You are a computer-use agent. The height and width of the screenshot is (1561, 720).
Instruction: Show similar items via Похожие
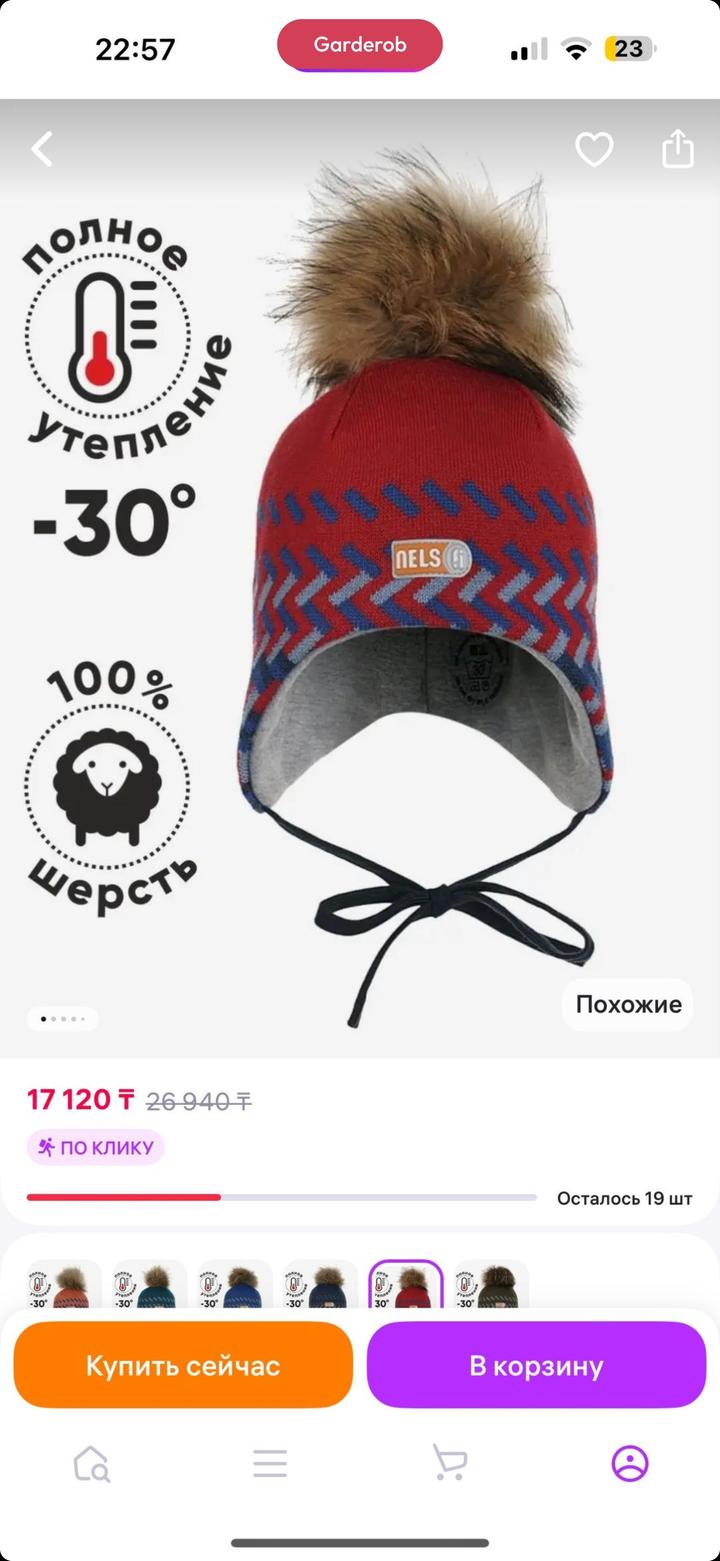[x=628, y=1005]
